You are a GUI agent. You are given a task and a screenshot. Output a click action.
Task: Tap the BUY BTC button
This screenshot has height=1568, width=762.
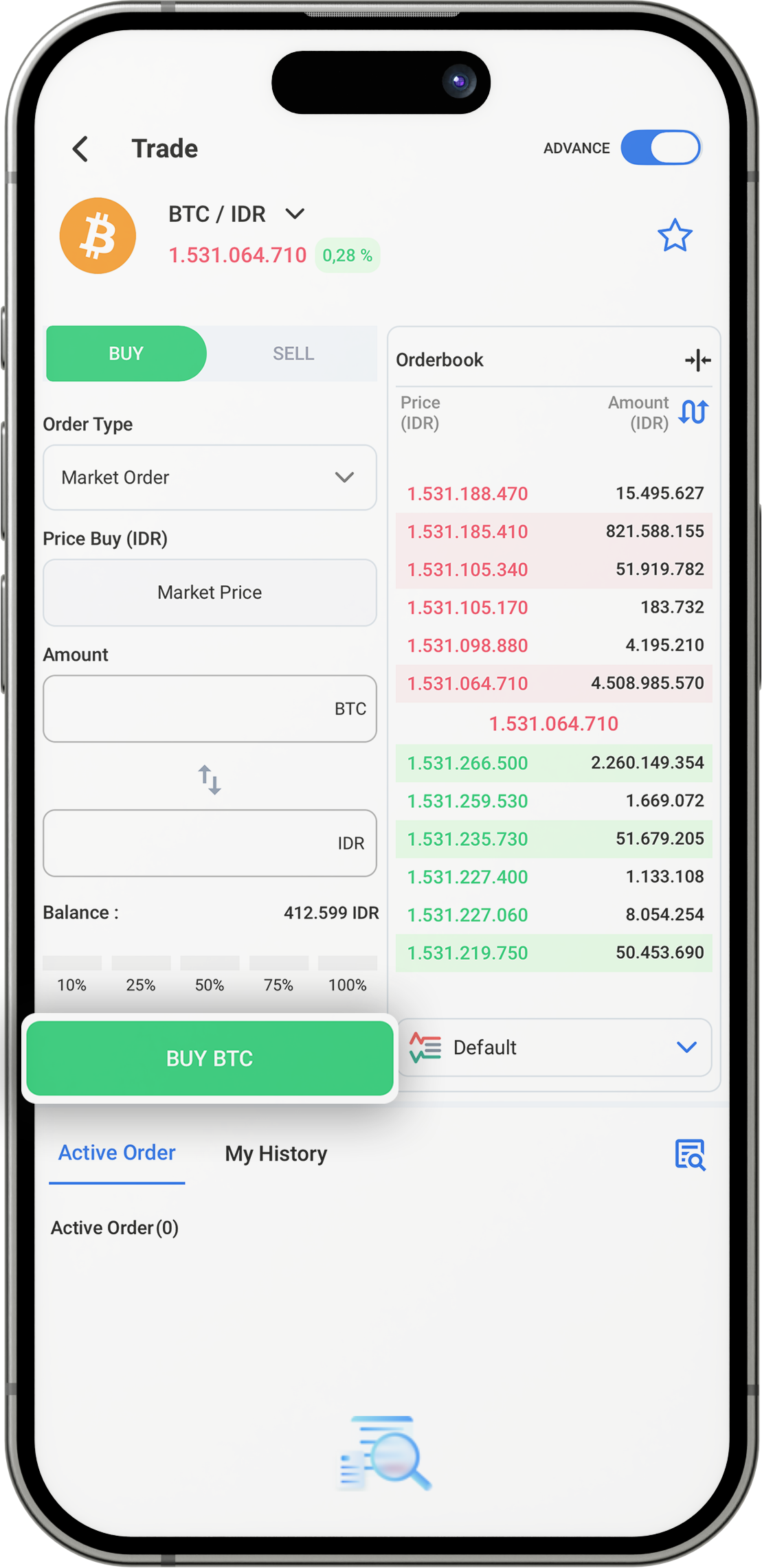click(210, 1058)
